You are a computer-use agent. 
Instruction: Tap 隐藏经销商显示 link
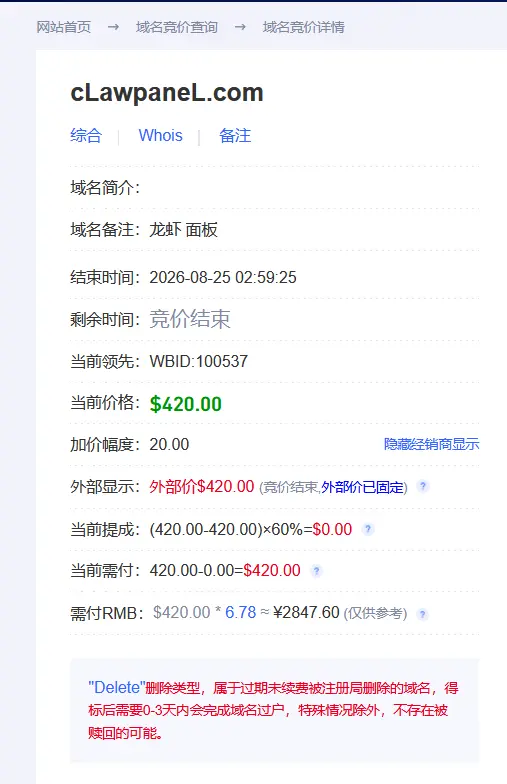pos(432,444)
